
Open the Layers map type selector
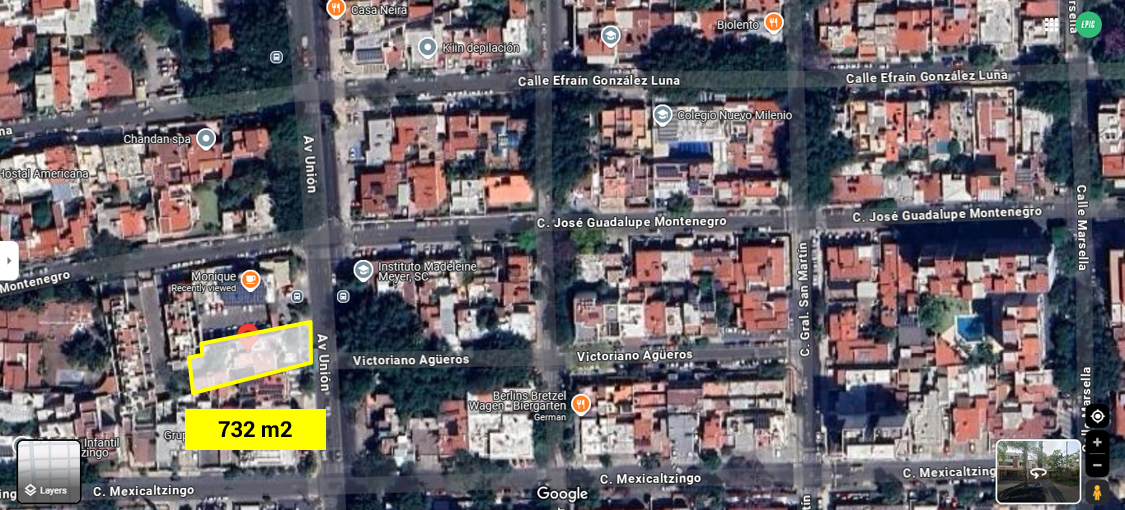click(x=49, y=471)
